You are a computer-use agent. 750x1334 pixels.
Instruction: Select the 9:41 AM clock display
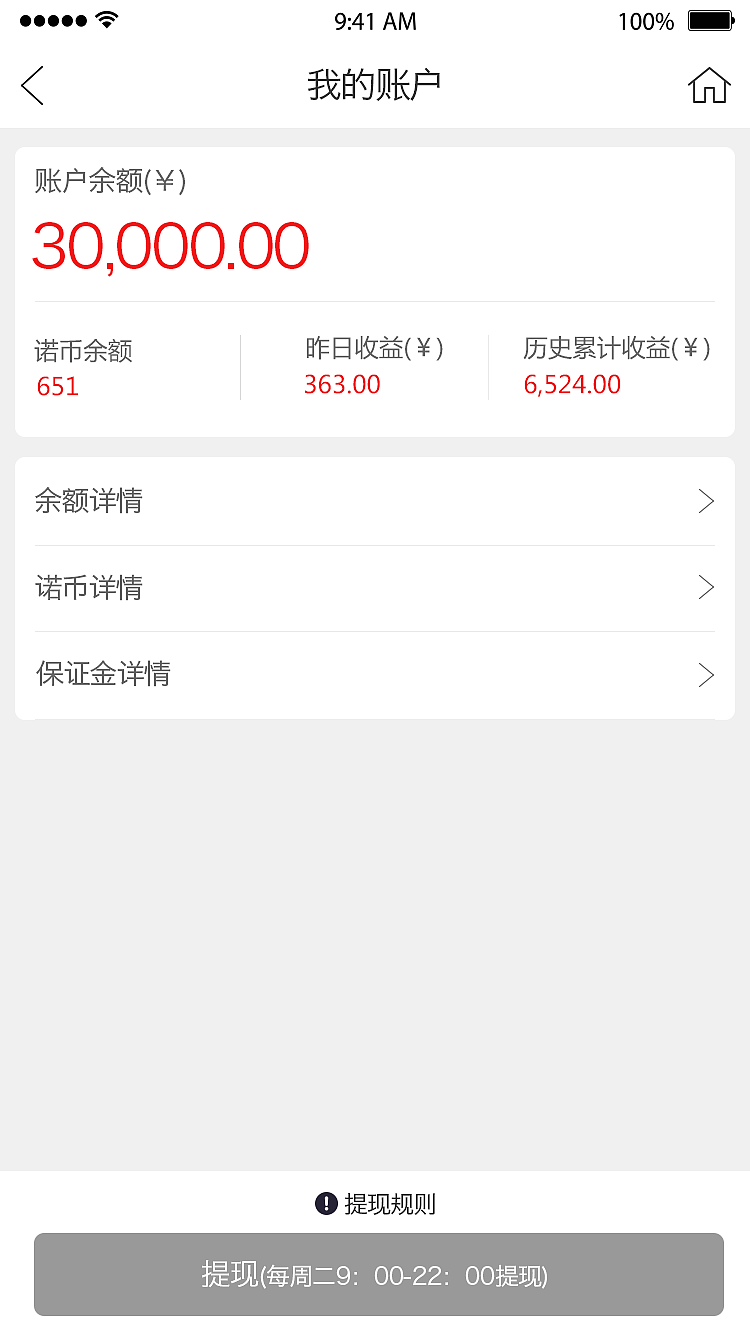click(375, 21)
